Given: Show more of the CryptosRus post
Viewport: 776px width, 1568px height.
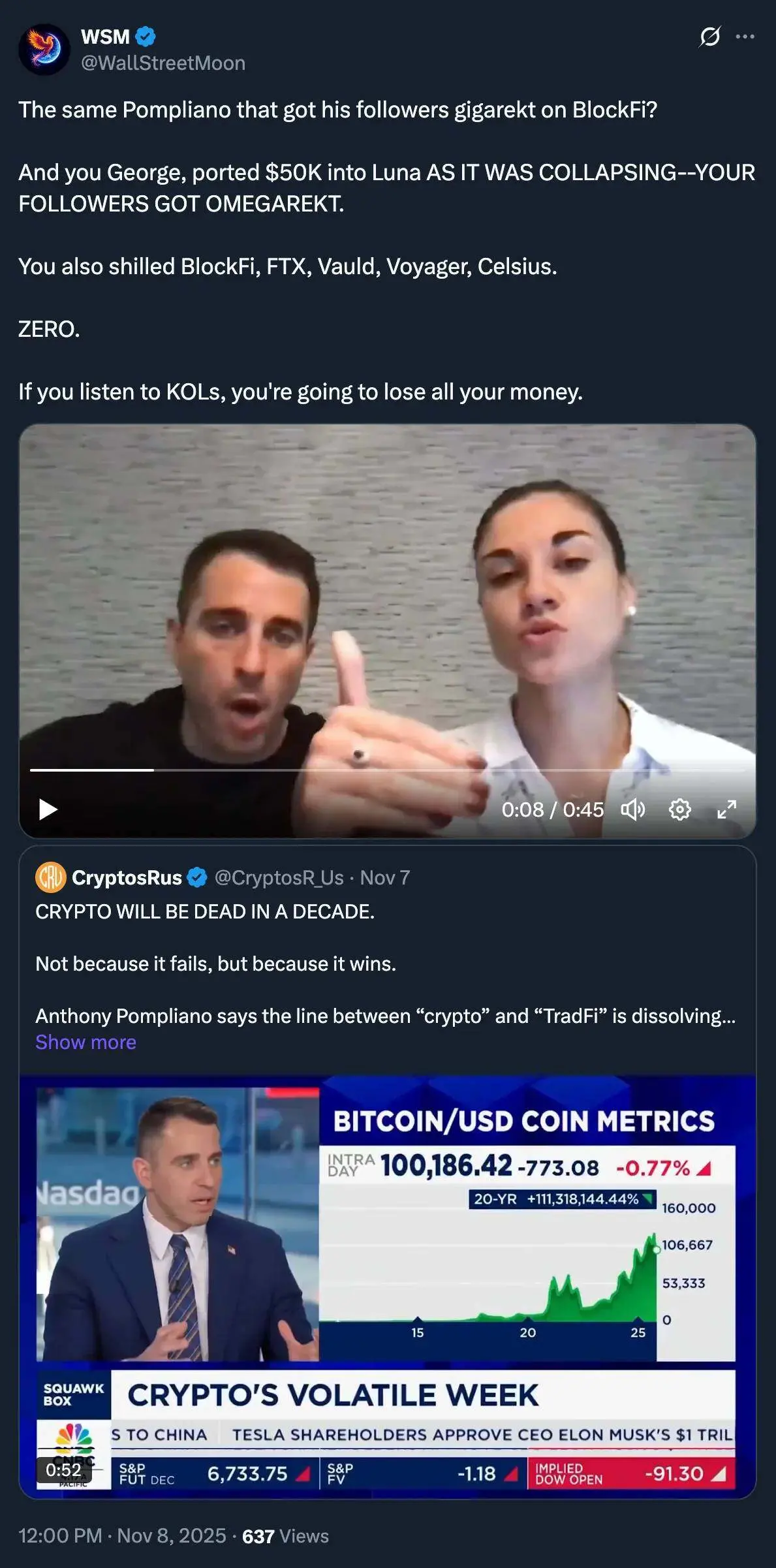Looking at the screenshot, I should coord(85,1043).
